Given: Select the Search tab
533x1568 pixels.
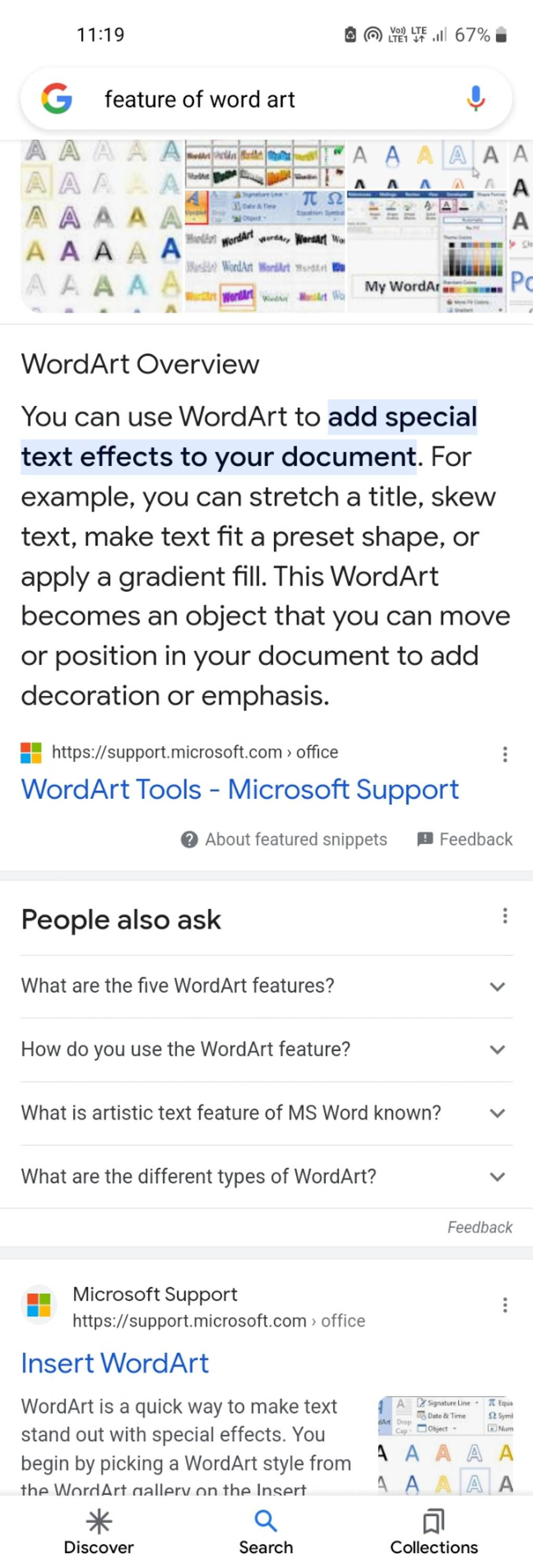Looking at the screenshot, I should [x=265, y=1532].
